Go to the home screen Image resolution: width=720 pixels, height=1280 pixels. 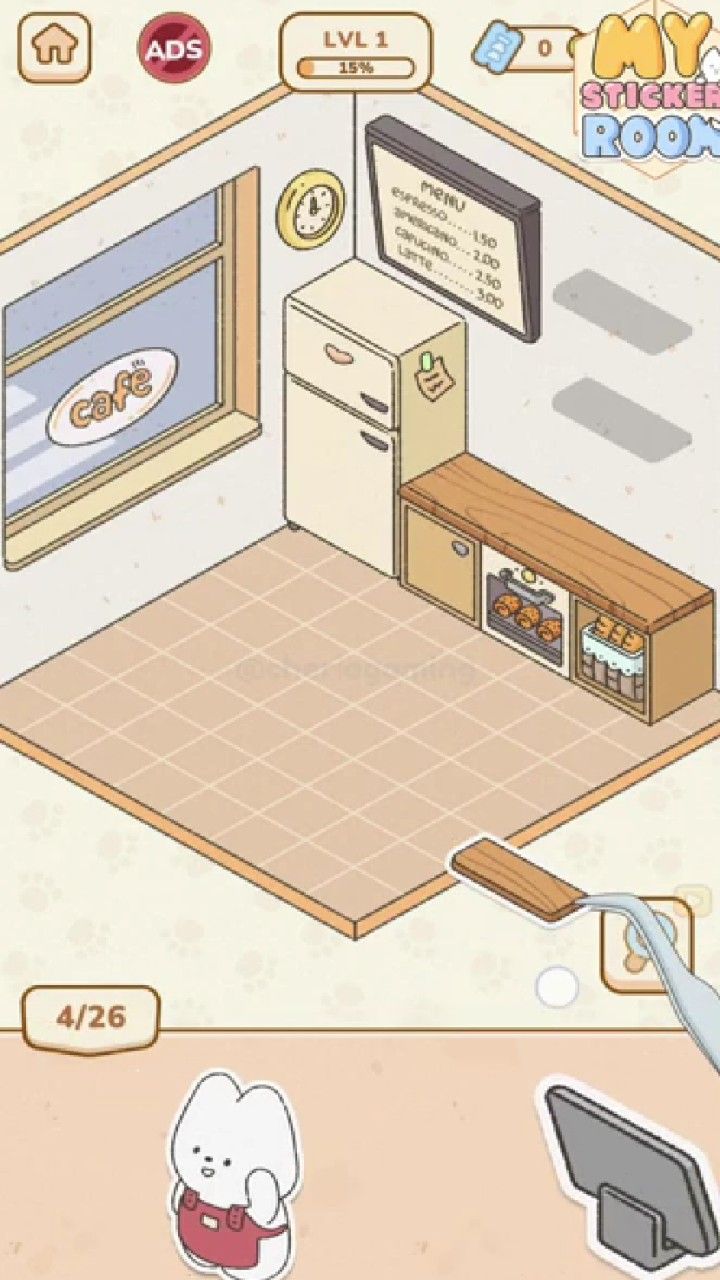coord(54,46)
